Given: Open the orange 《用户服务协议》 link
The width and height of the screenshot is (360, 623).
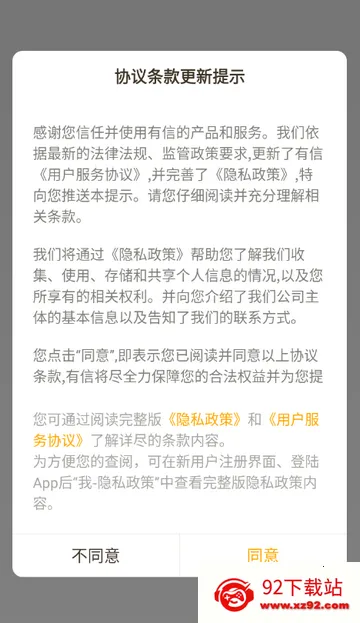Looking at the screenshot, I should click(294, 420).
